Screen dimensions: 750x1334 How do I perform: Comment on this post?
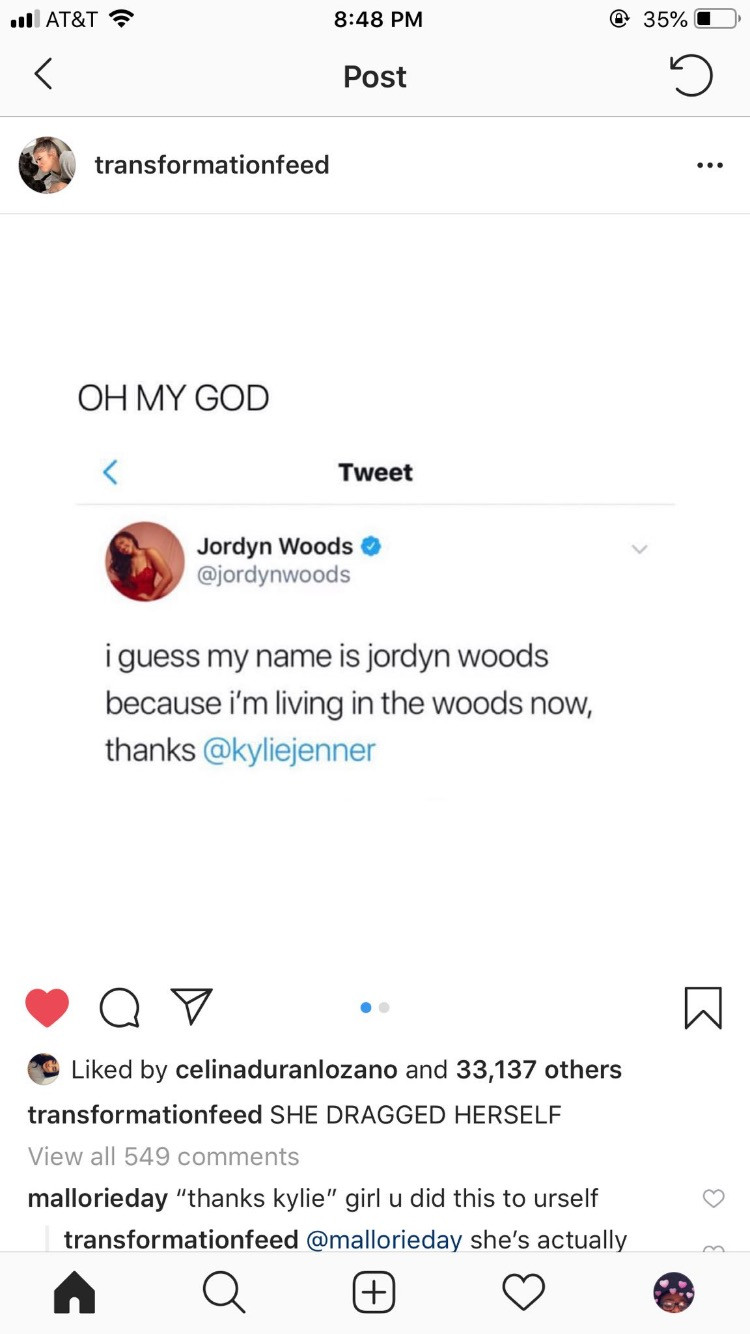coord(120,1008)
